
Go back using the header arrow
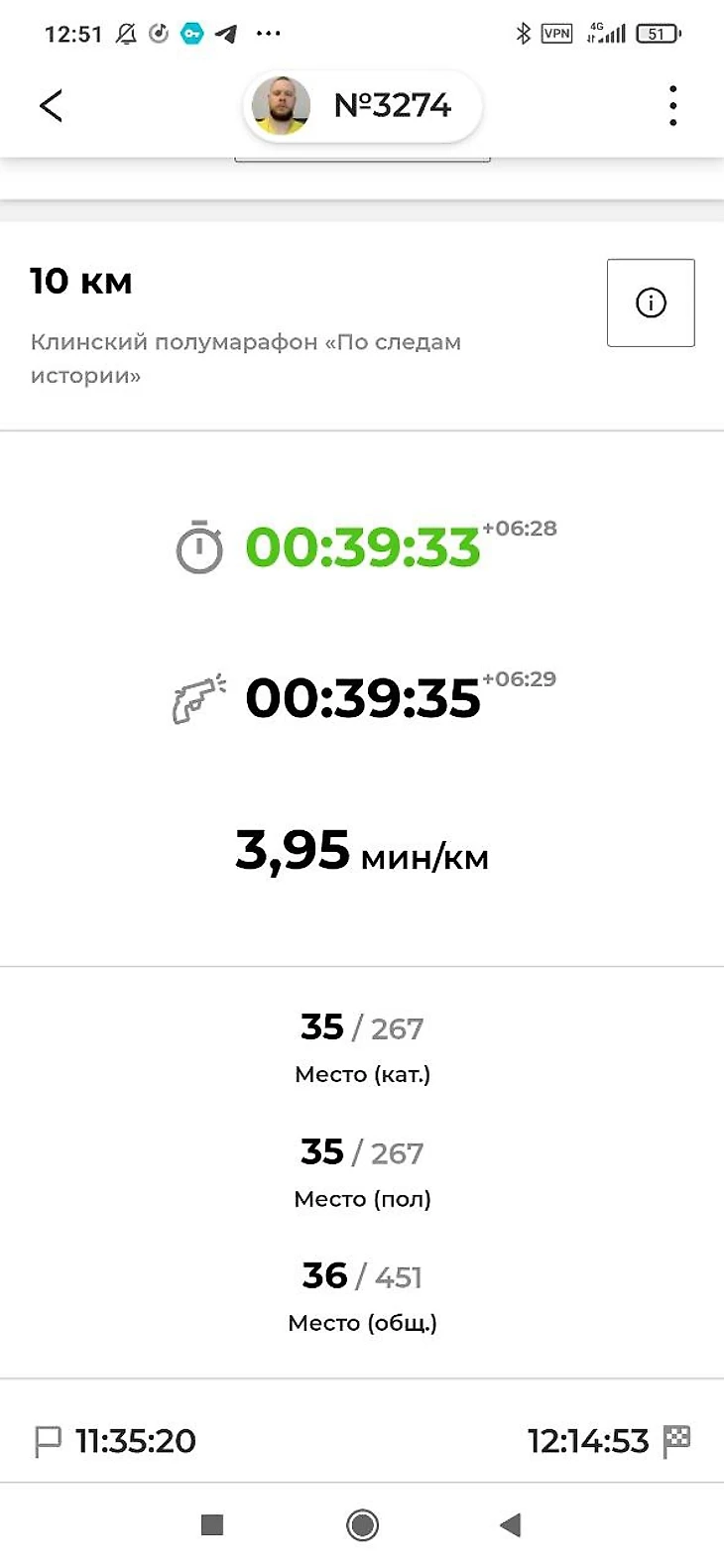point(52,106)
